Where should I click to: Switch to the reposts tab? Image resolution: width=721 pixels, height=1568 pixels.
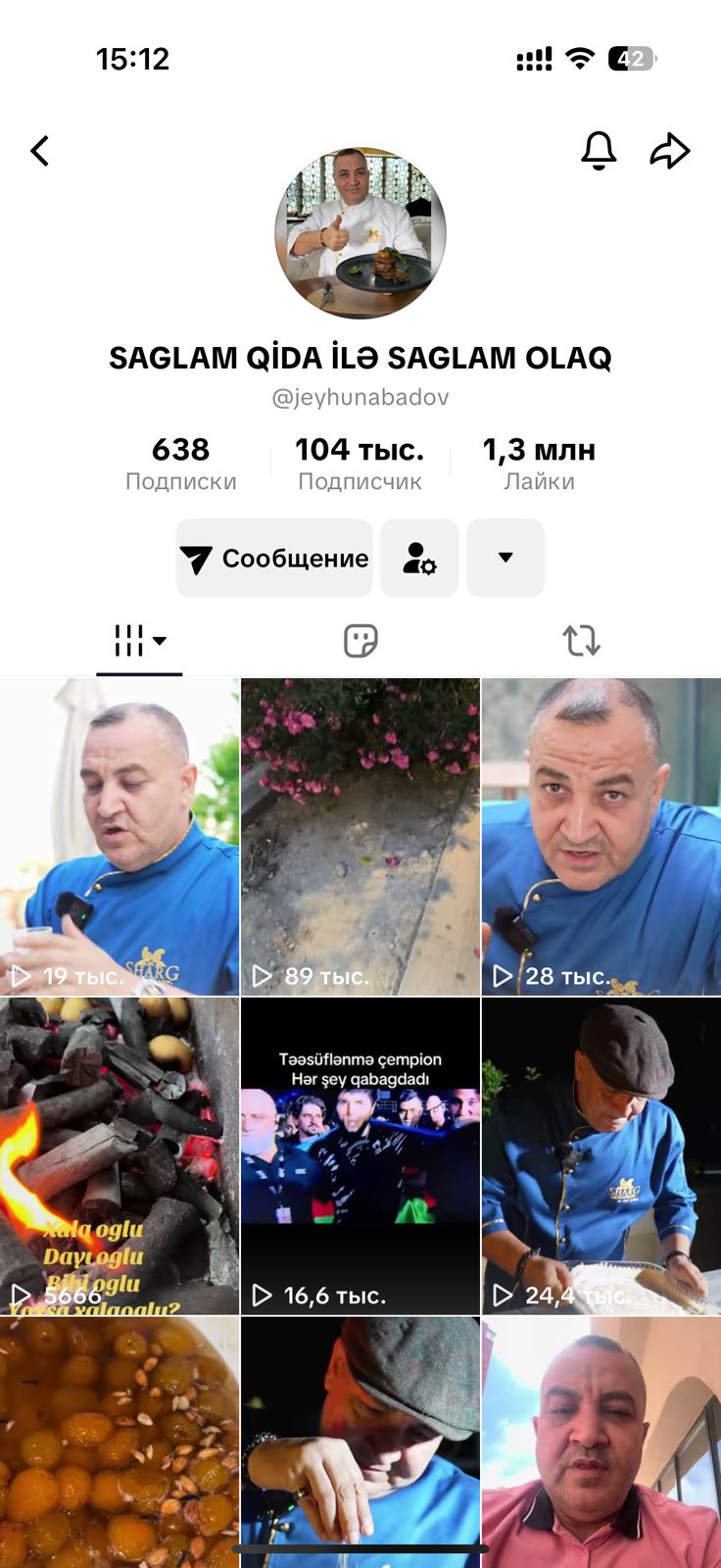pyautogui.click(x=581, y=641)
